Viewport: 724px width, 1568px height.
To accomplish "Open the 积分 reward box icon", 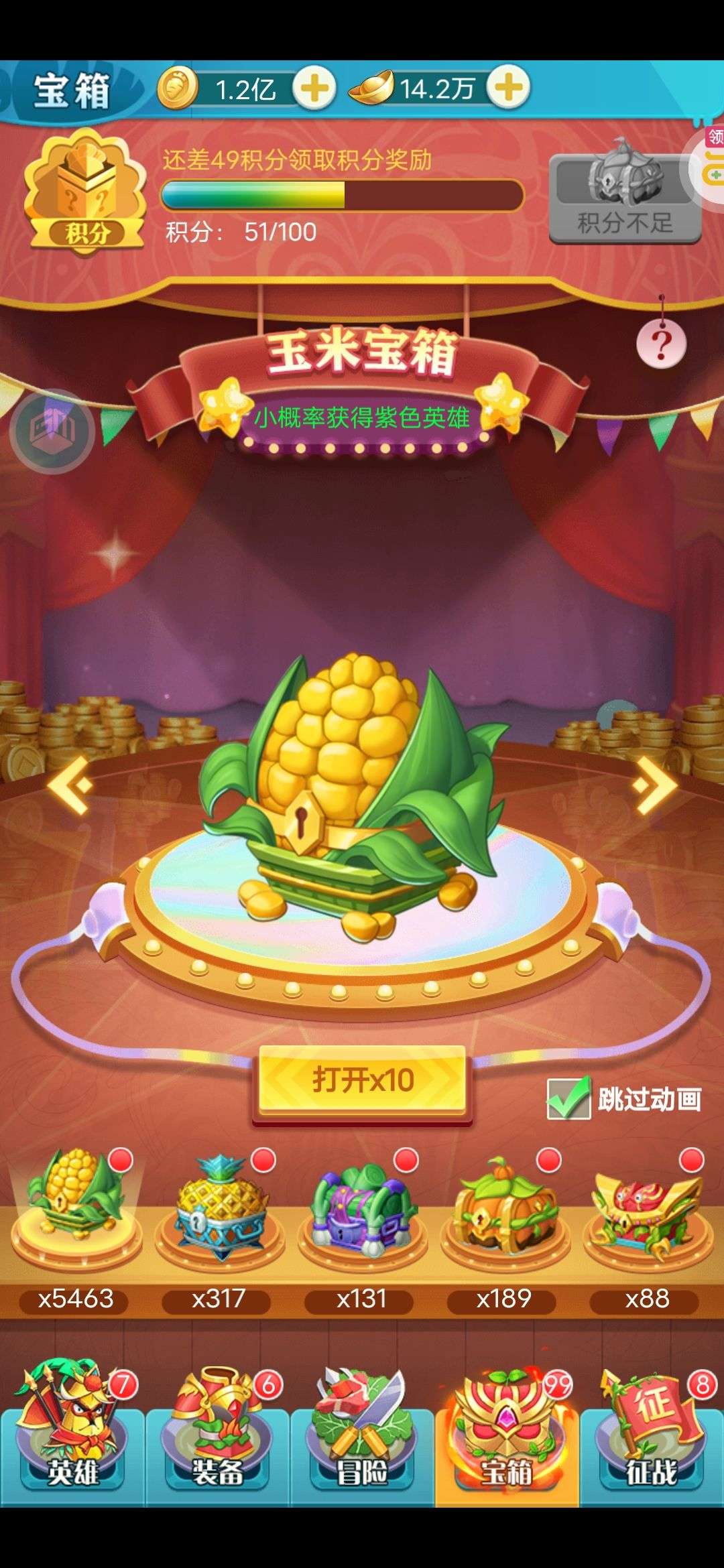I will [x=84, y=190].
